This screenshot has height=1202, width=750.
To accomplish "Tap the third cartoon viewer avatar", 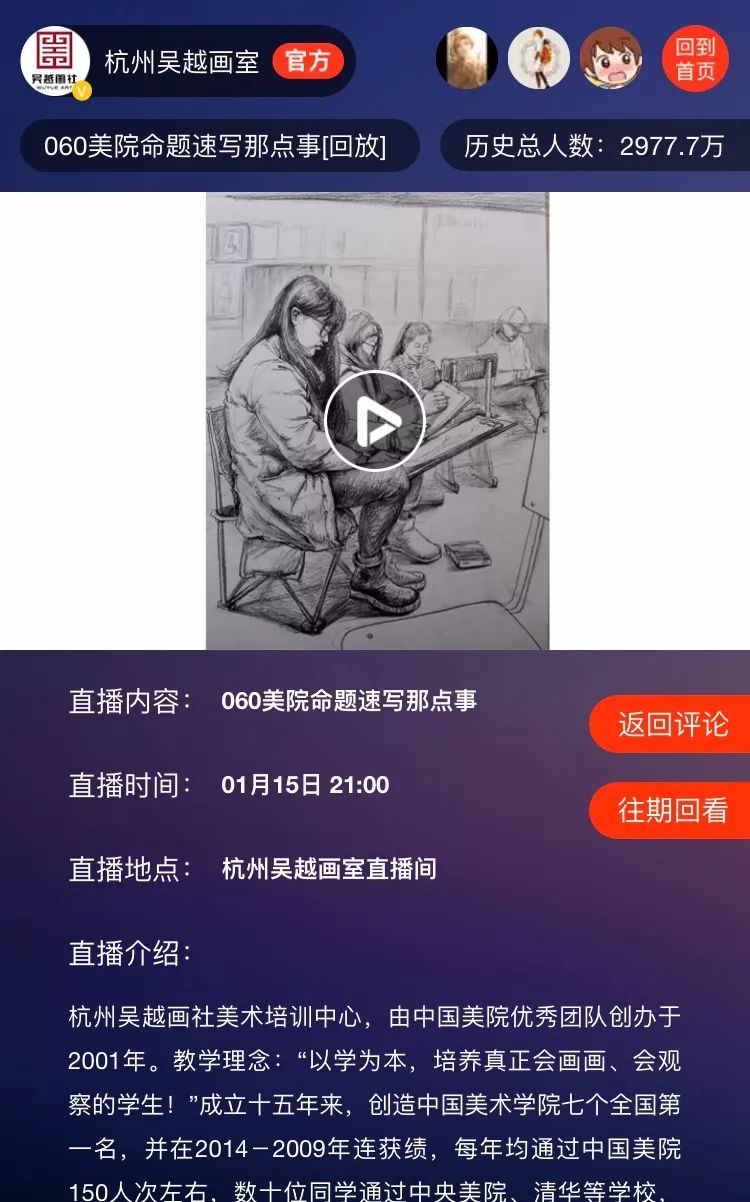I will pyautogui.click(x=611, y=58).
